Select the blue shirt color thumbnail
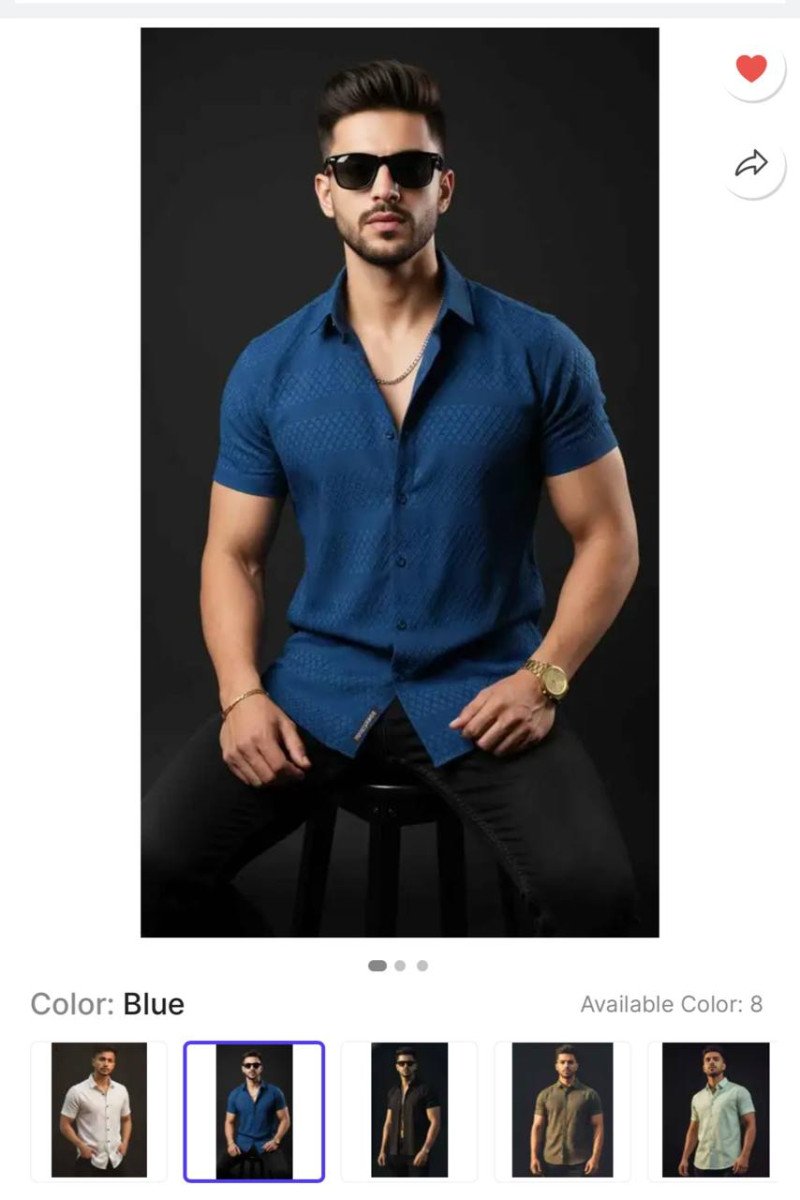The image size is (800, 1200). click(254, 1110)
